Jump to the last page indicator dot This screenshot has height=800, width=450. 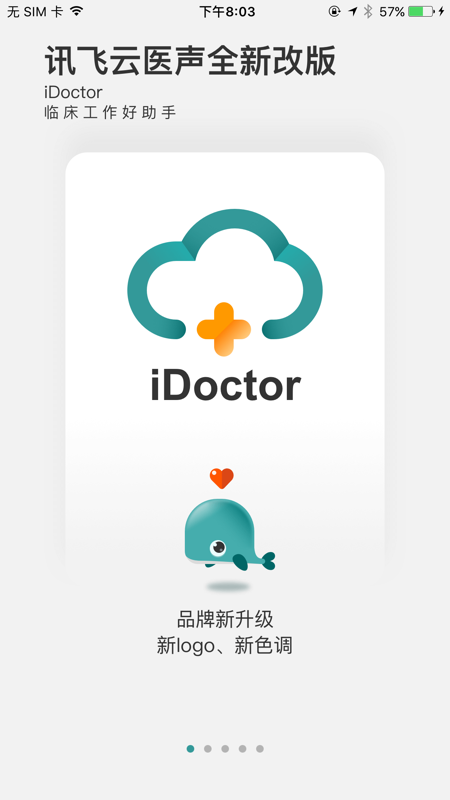pos(260,748)
